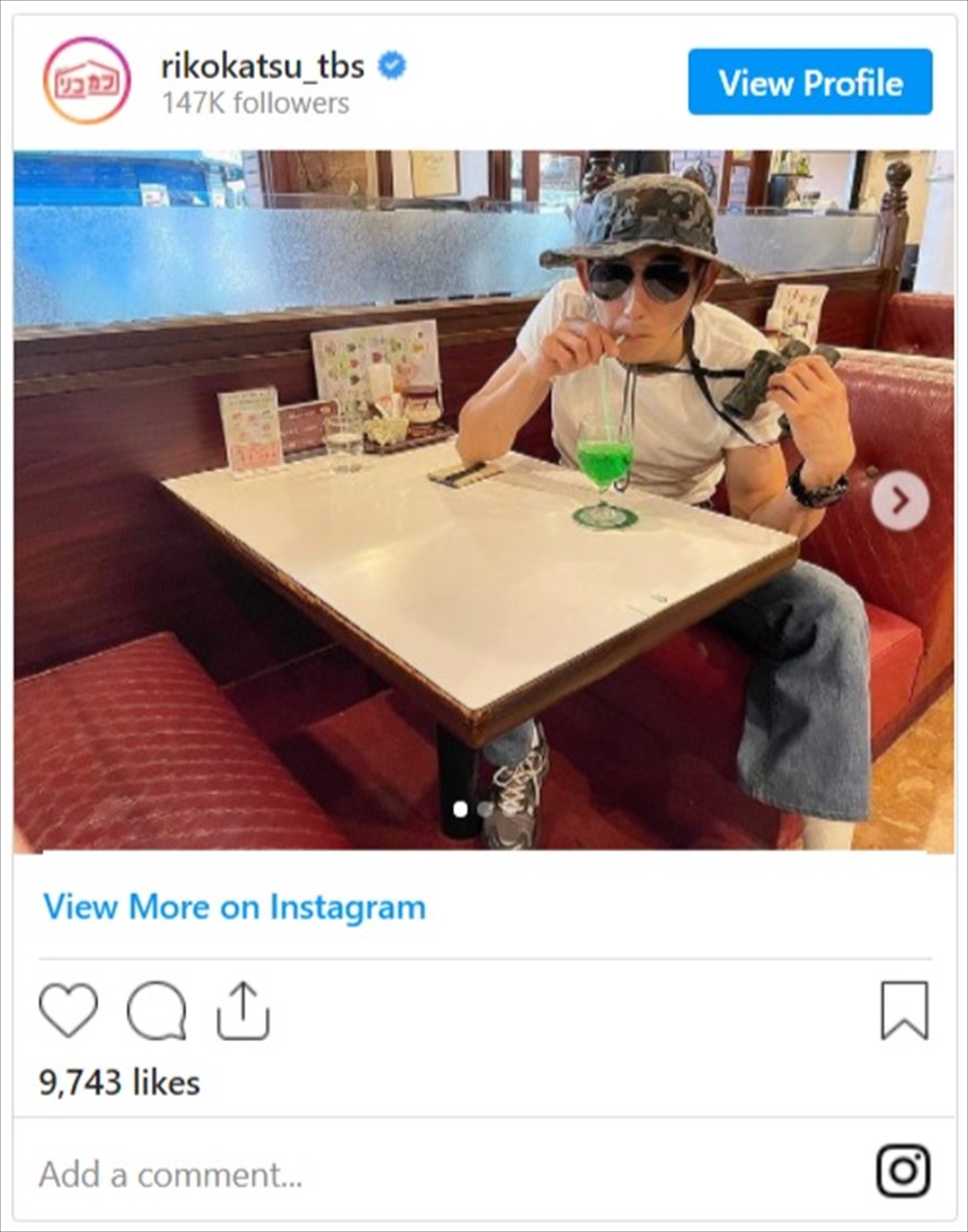Open the Instagram logo icon
968x1232 pixels.
pyautogui.click(x=903, y=1171)
